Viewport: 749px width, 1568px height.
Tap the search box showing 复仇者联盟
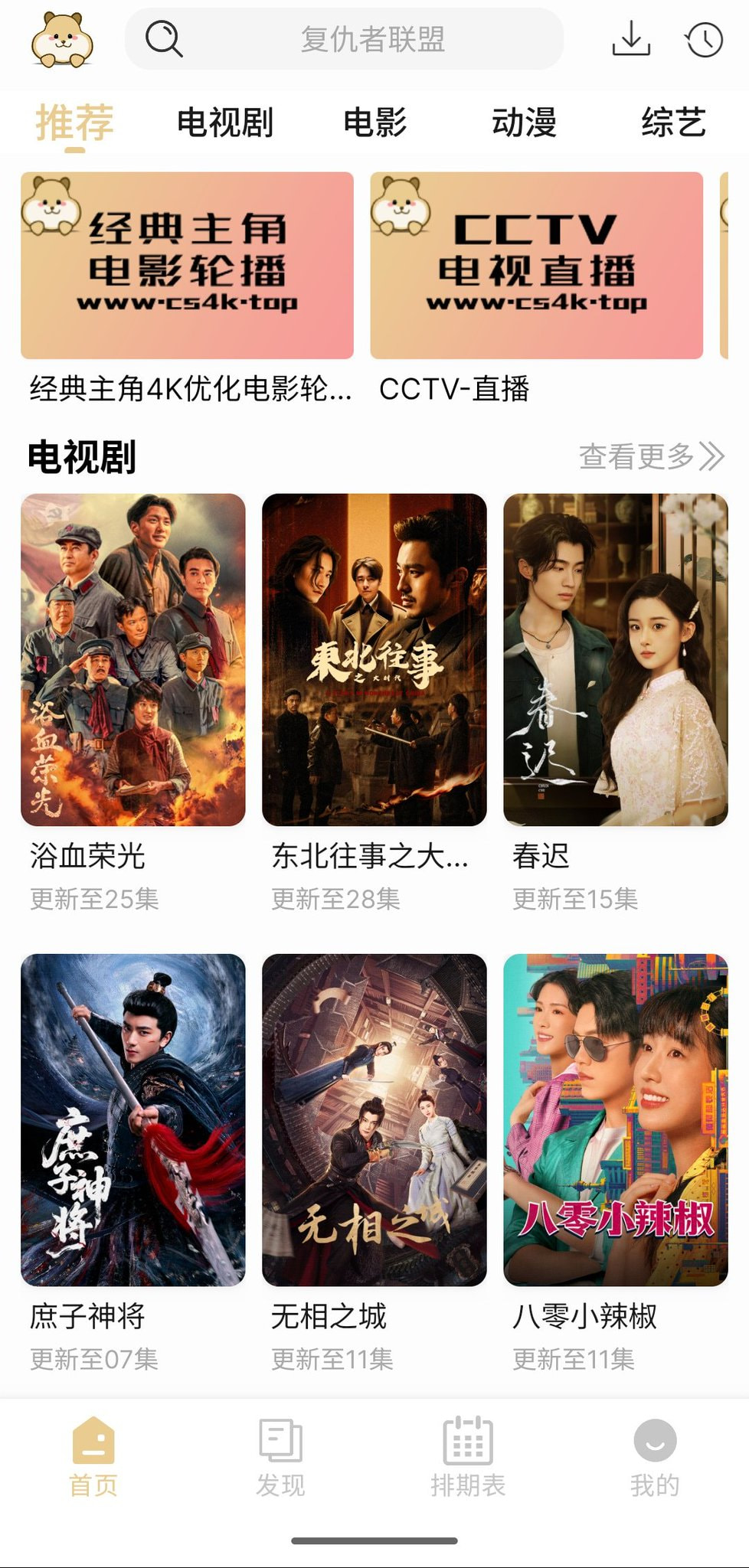click(x=345, y=39)
